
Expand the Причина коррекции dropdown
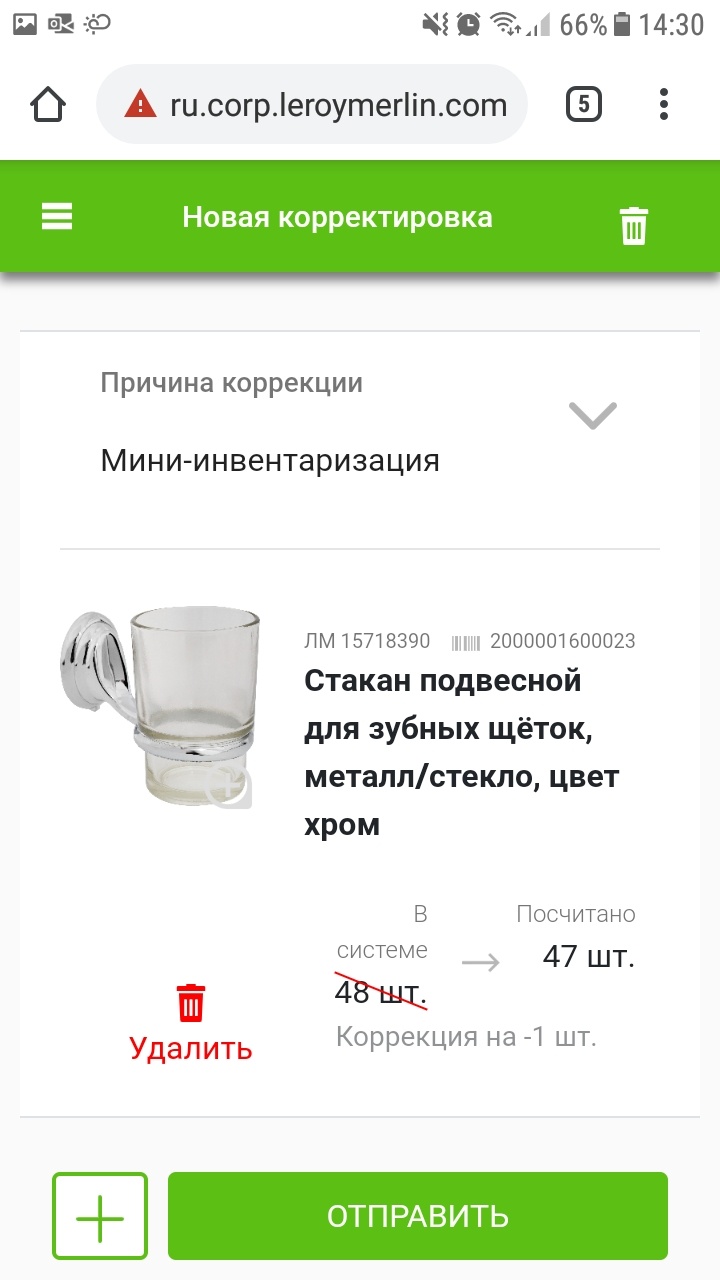pos(592,415)
